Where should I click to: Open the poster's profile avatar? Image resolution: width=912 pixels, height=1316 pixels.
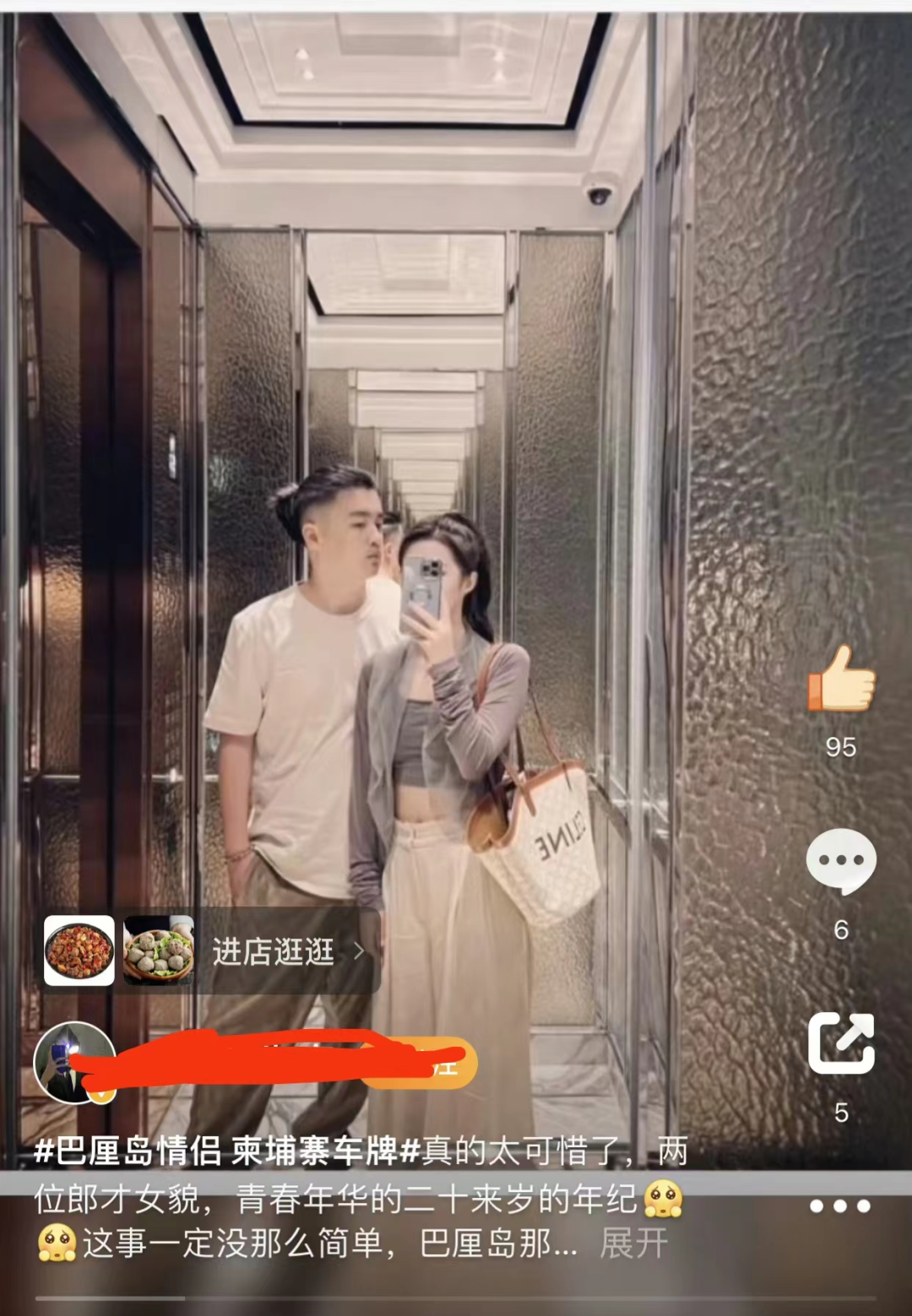click(73, 1063)
